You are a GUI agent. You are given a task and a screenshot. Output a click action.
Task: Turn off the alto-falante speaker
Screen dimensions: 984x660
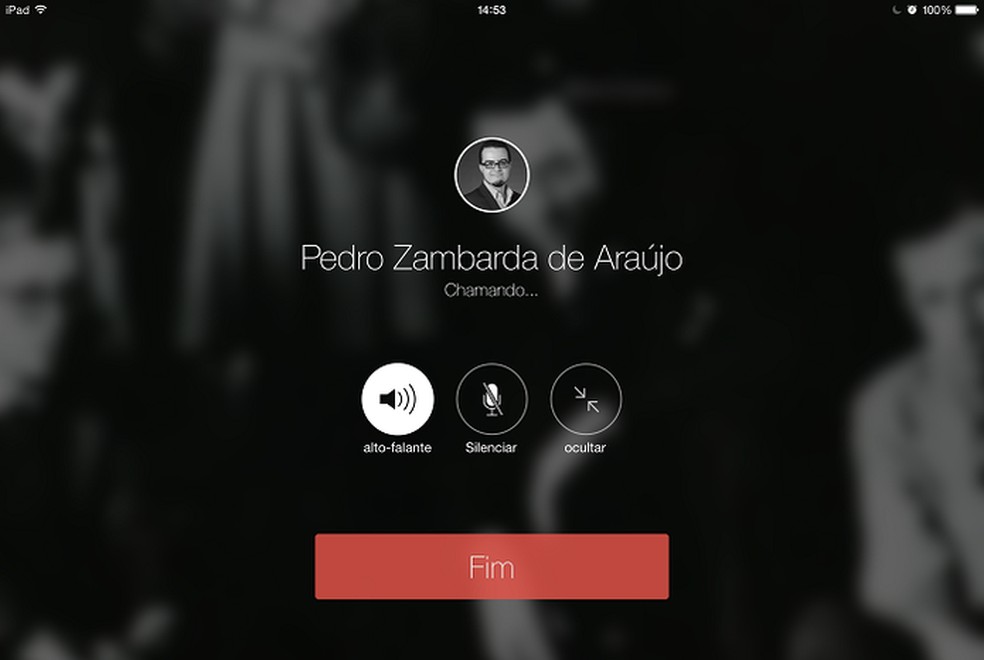click(x=397, y=399)
